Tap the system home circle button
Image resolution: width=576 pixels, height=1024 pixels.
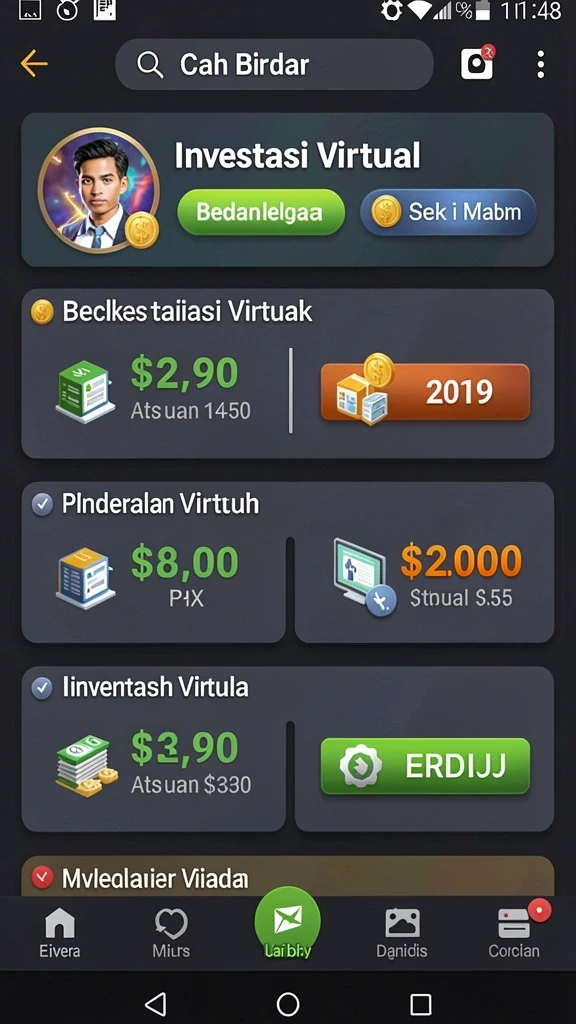coord(288,1004)
